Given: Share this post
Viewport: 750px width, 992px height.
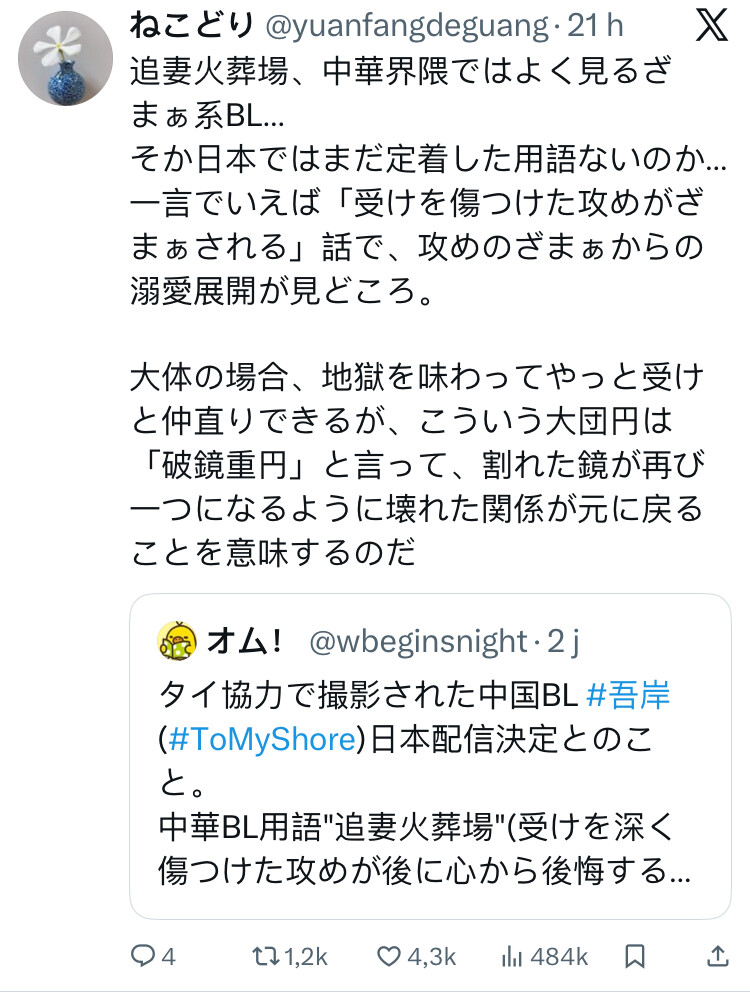Looking at the screenshot, I should [x=717, y=957].
